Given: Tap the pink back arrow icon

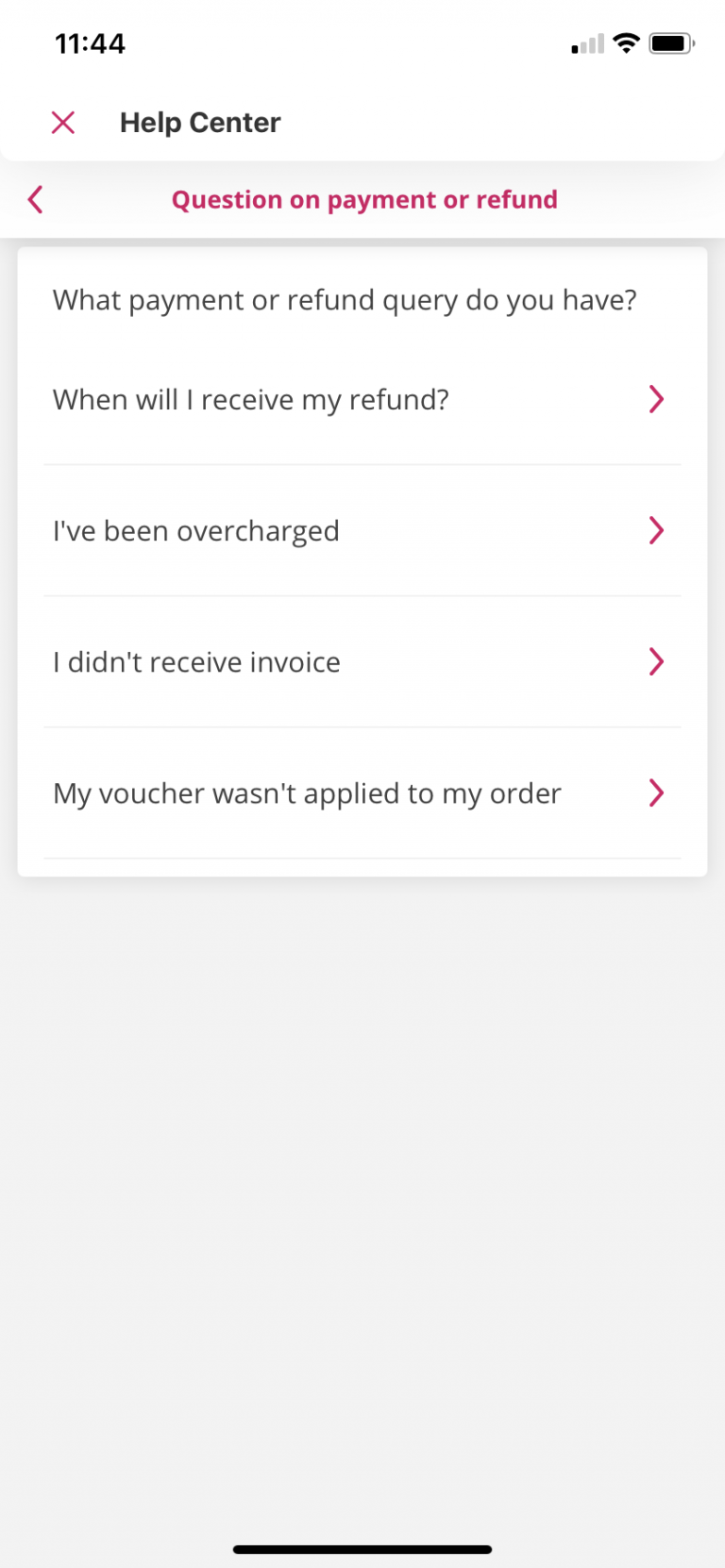Looking at the screenshot, I should [x=35, y=199].
